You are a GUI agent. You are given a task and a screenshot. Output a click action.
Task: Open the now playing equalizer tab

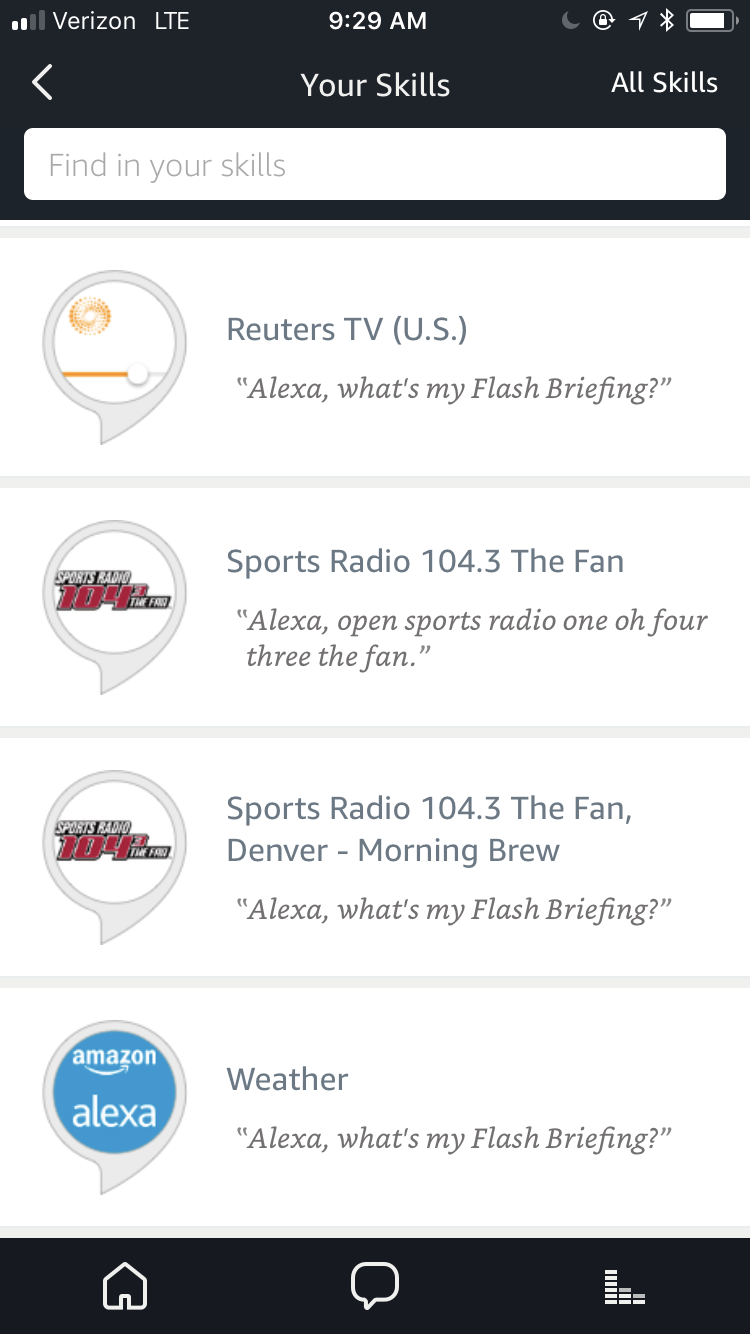625,1286
